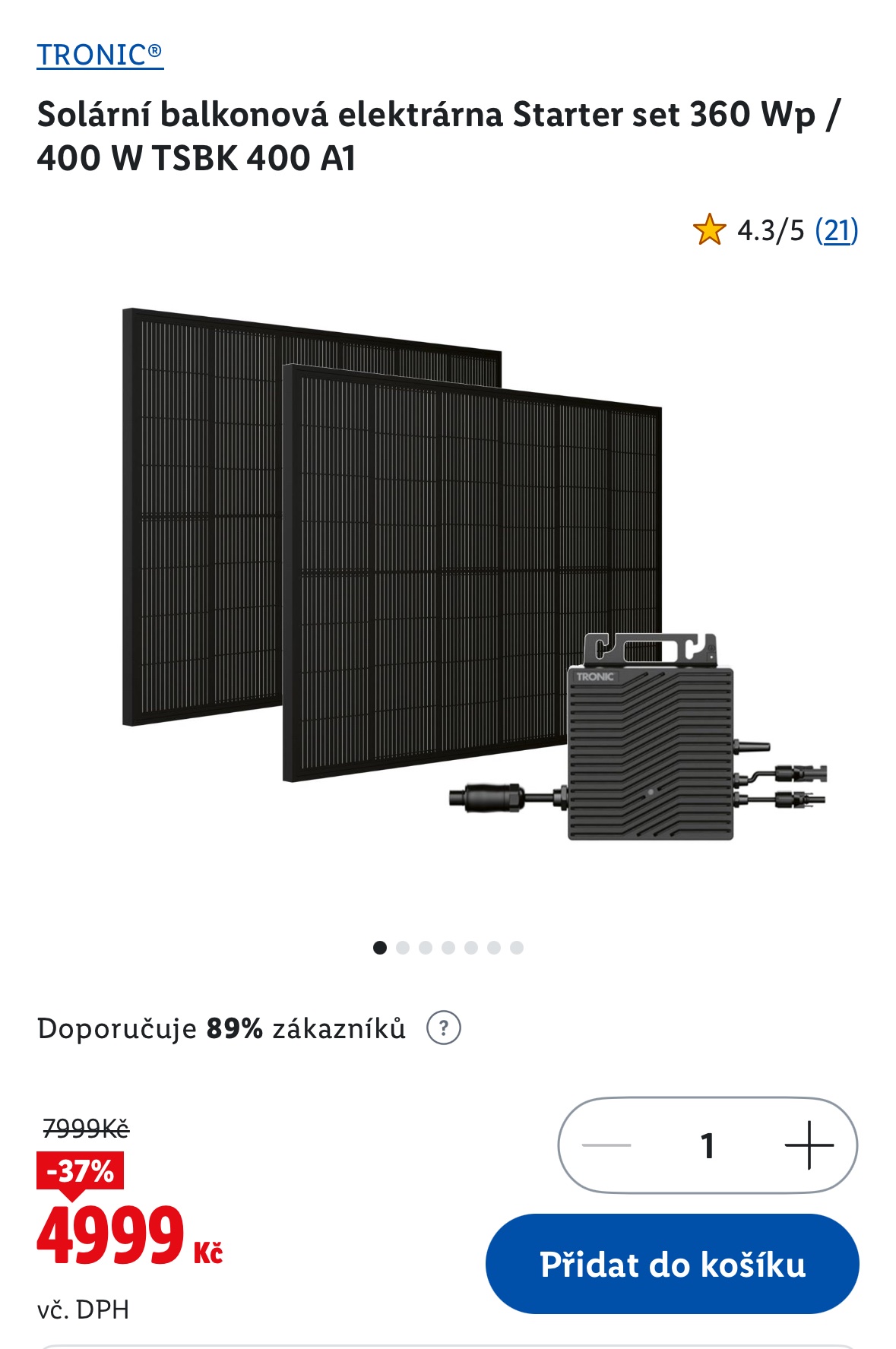Tap Přidat do košíku to add to cart
The image size is (896, 1349).
point(672,1264)
